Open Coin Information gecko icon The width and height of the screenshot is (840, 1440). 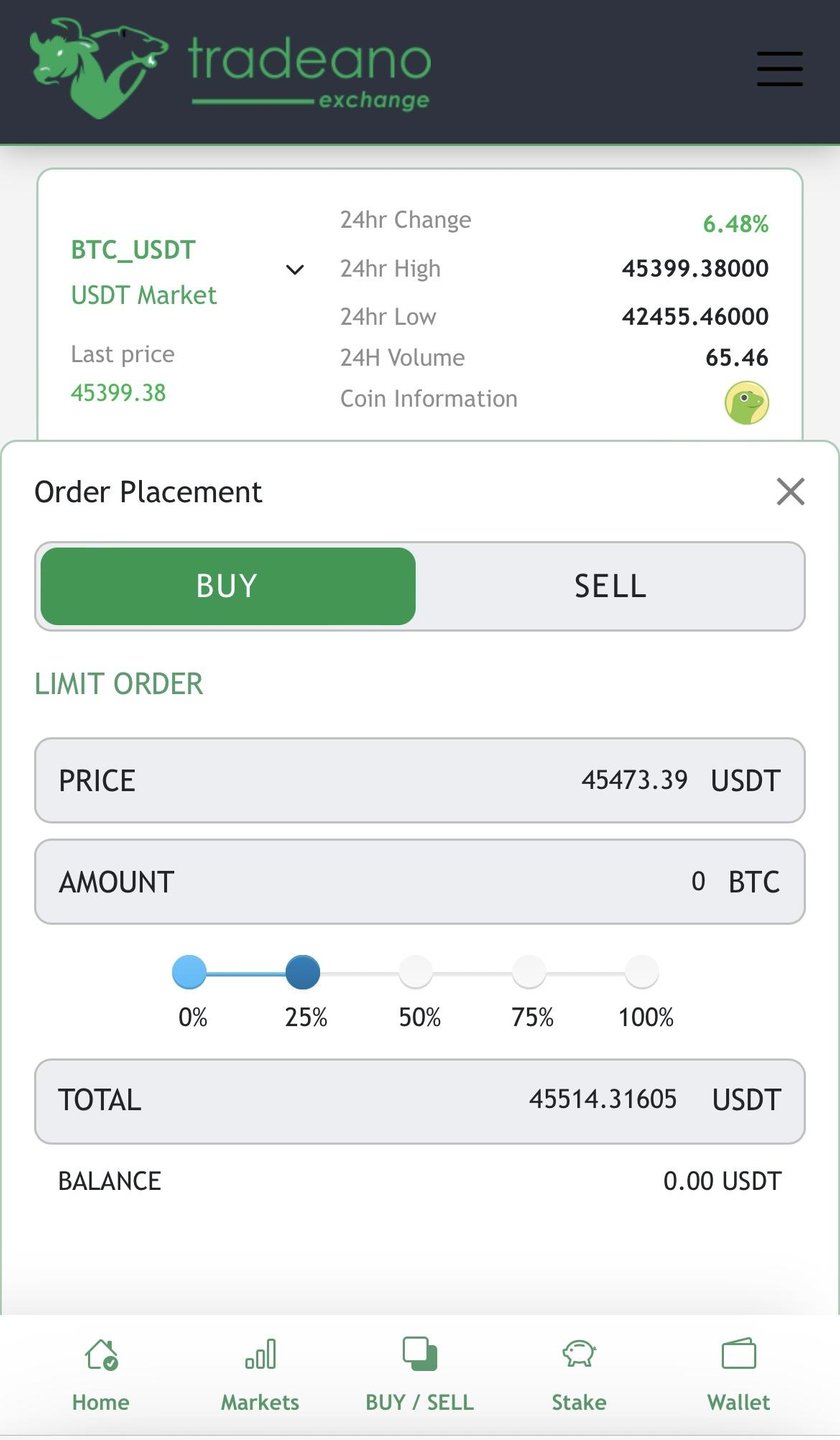746,403
